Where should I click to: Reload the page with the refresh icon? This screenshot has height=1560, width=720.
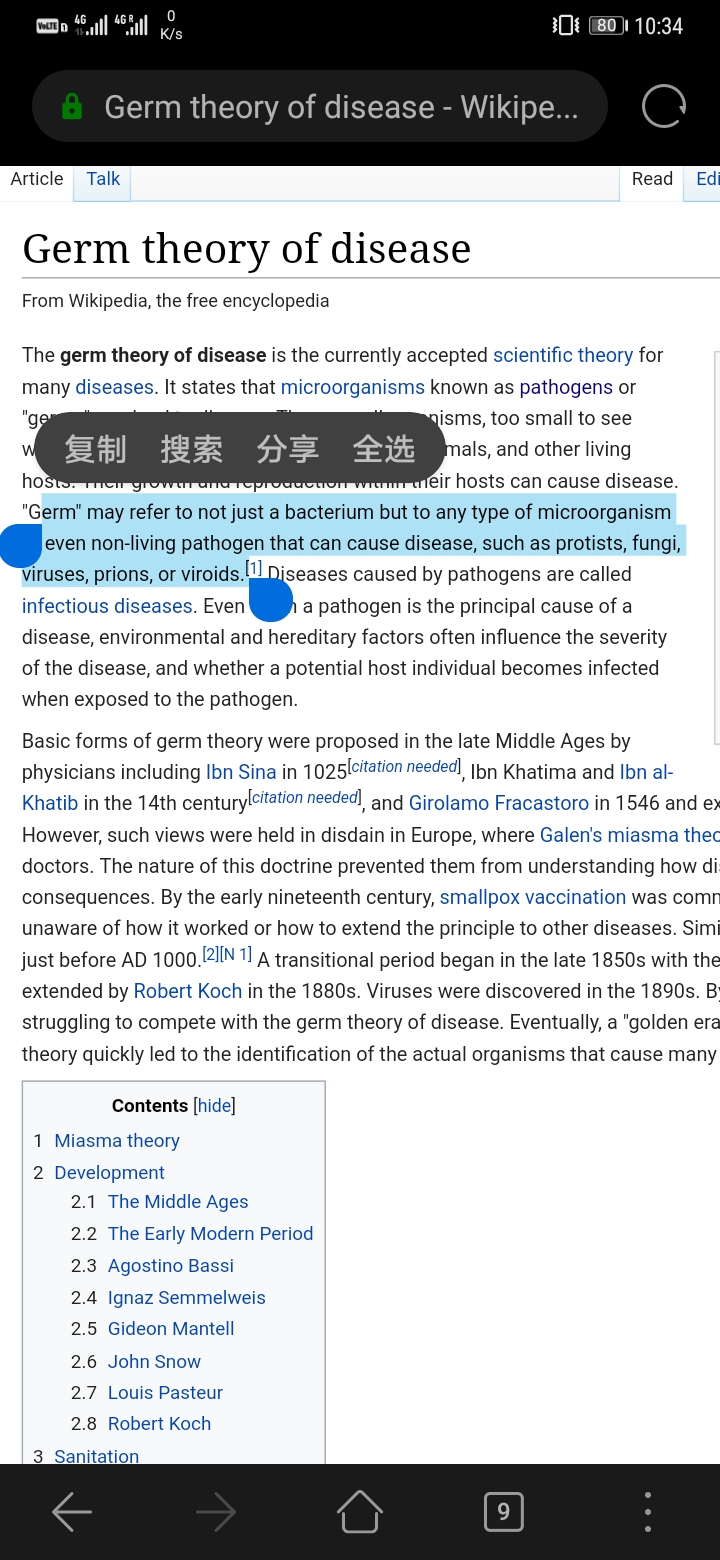(663, 106)
